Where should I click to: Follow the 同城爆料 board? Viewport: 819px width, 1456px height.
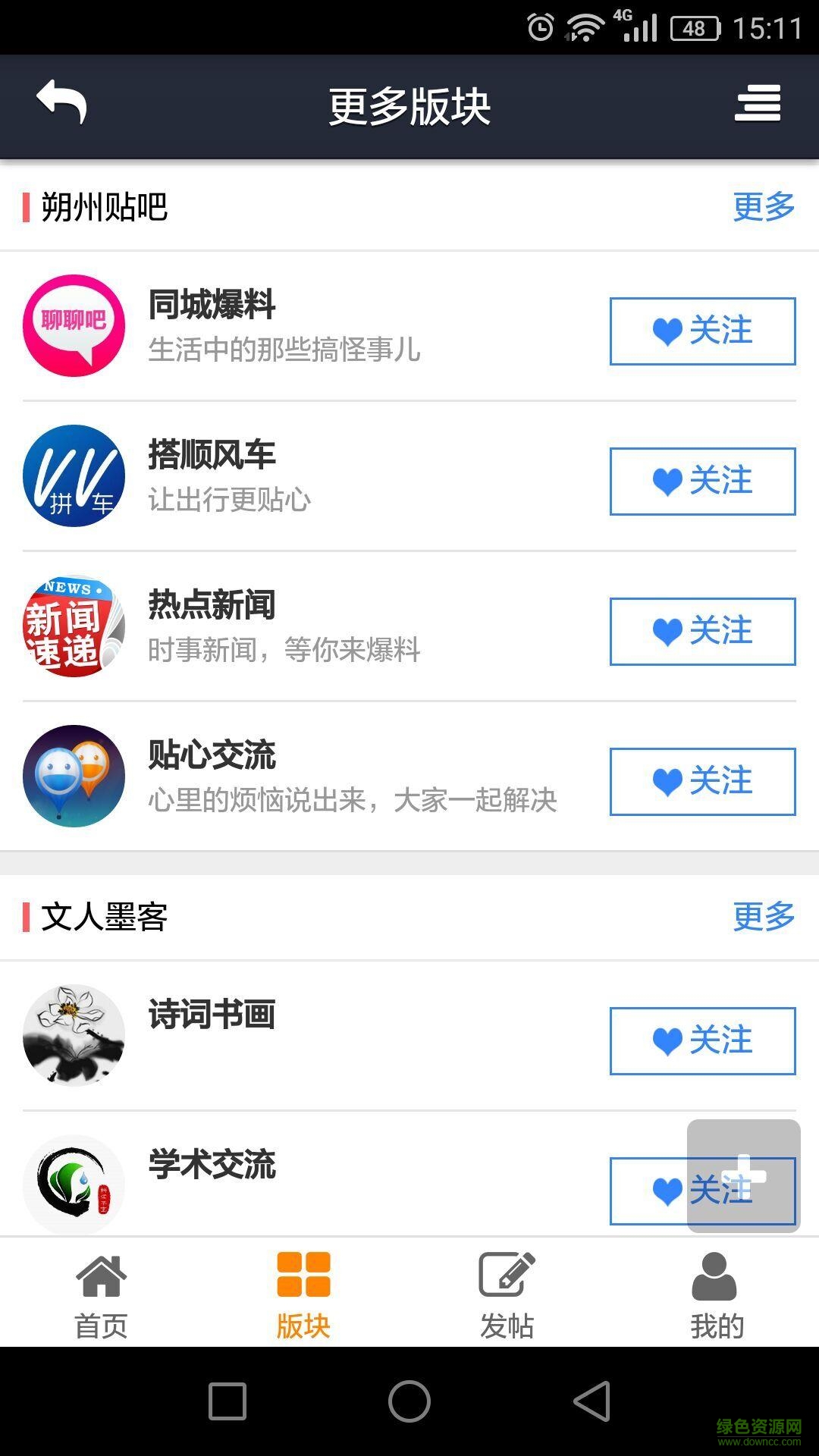(702, 331)
